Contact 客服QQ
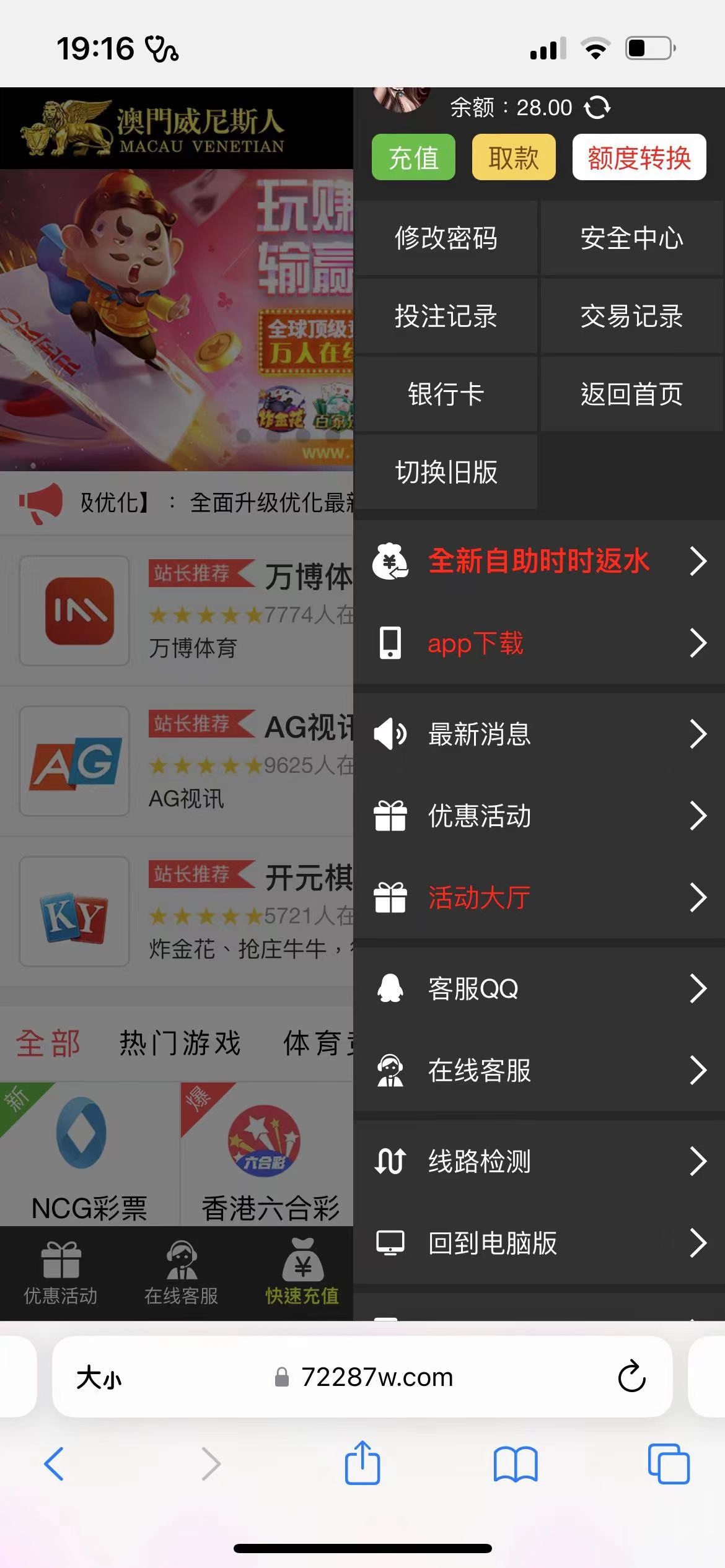The width and height of the screenshot is (725, 1568). click(538, 988)
